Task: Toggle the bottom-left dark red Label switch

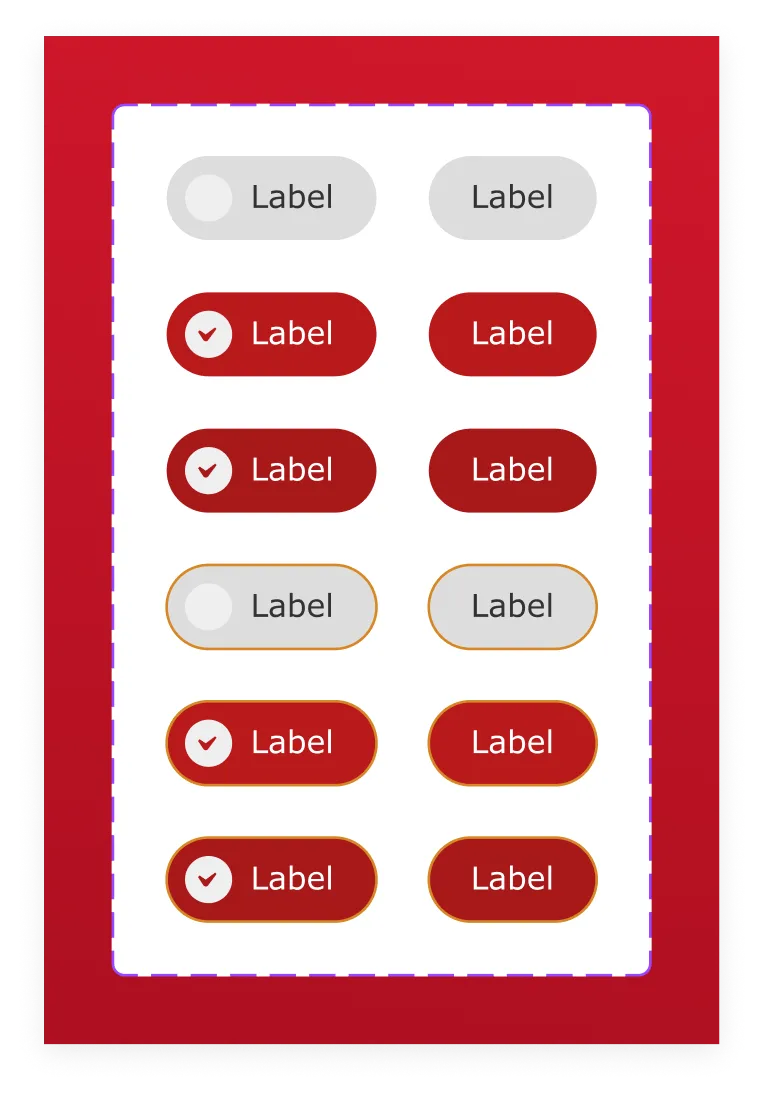Action: pos(271,879)
